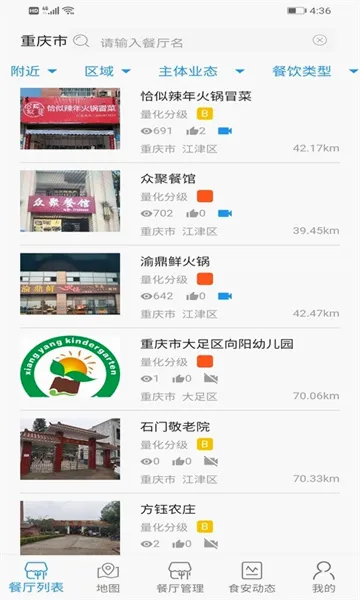View the 渝鼎鲜火锅 restaurant entry

coord(180,286)
